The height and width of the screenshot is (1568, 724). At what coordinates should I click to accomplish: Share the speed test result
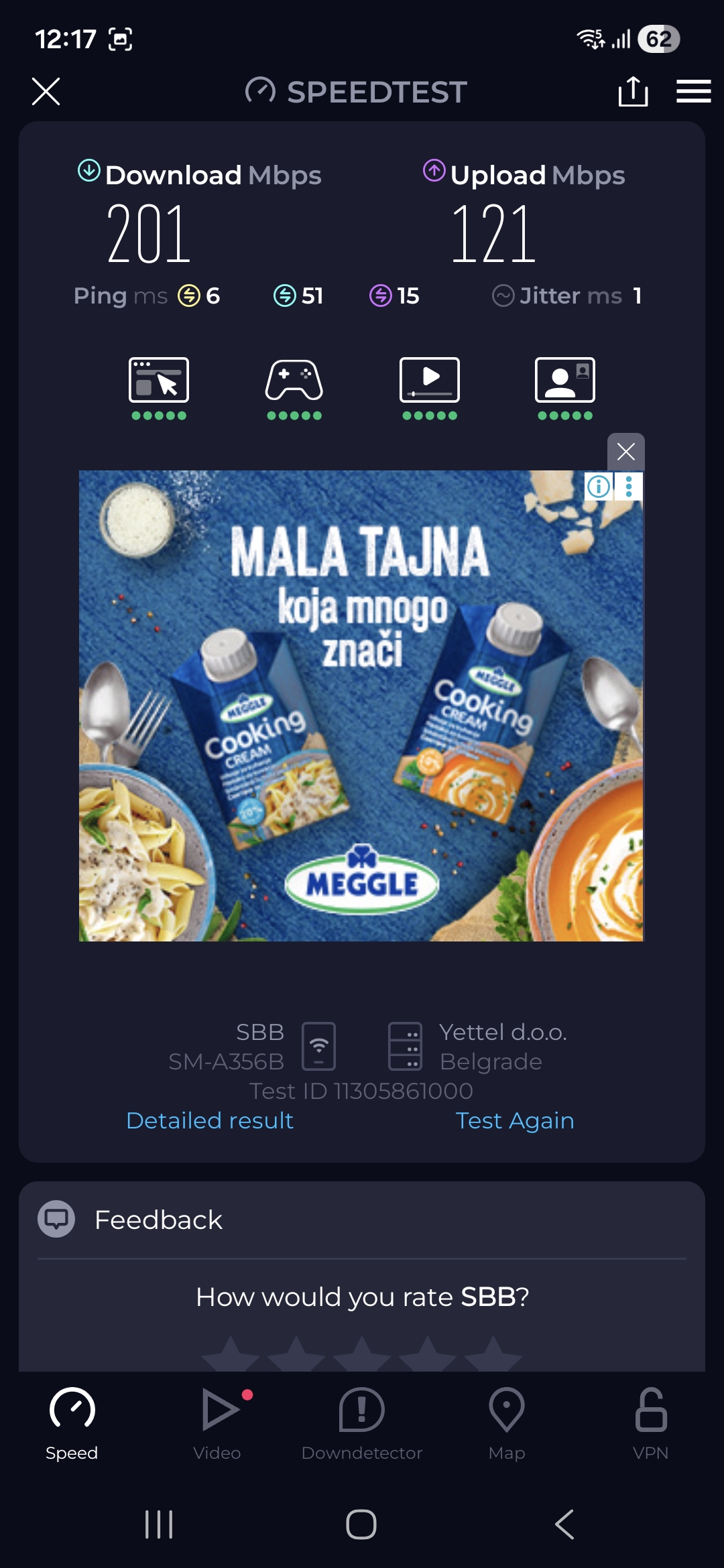point(633,91)
